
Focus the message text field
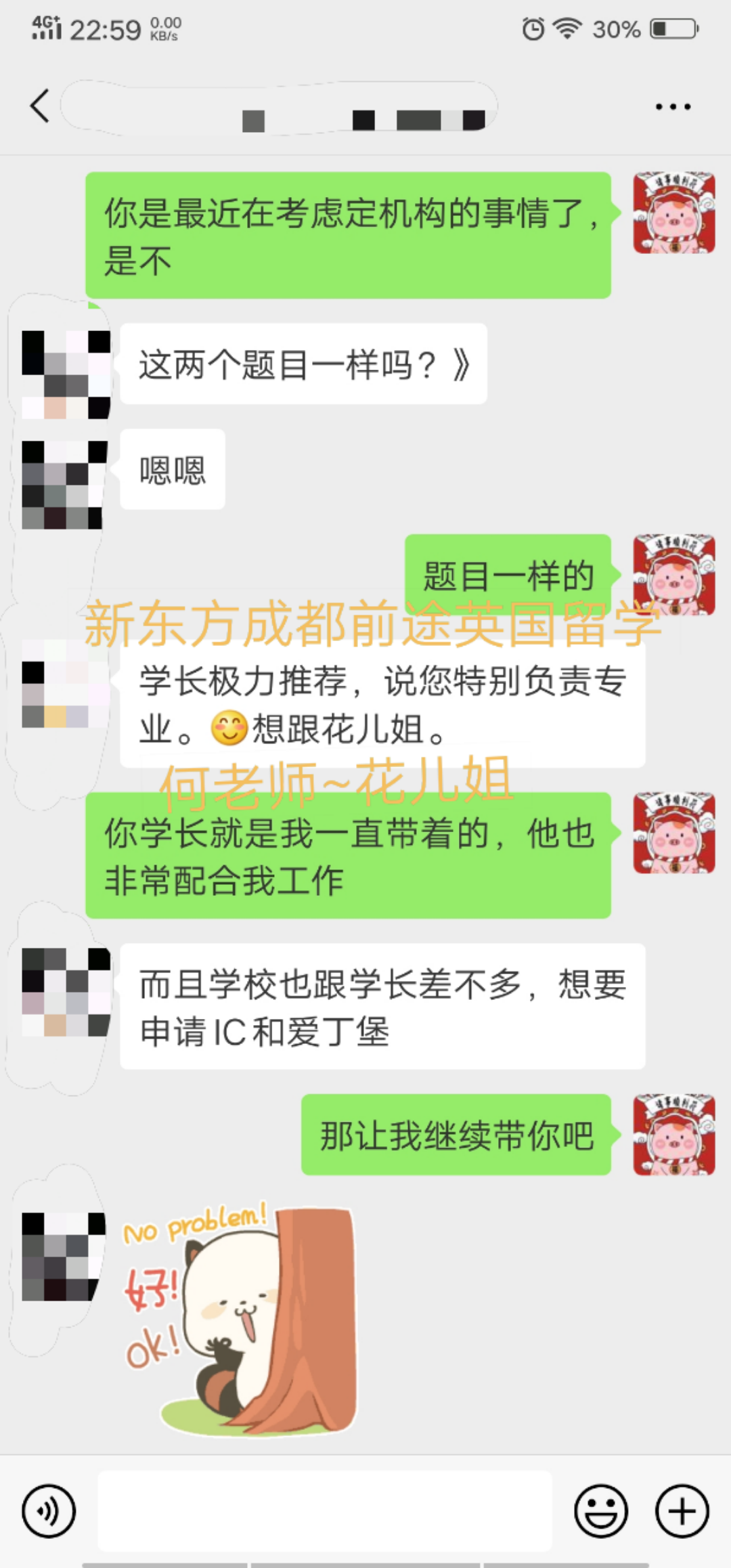(325, 1510)
